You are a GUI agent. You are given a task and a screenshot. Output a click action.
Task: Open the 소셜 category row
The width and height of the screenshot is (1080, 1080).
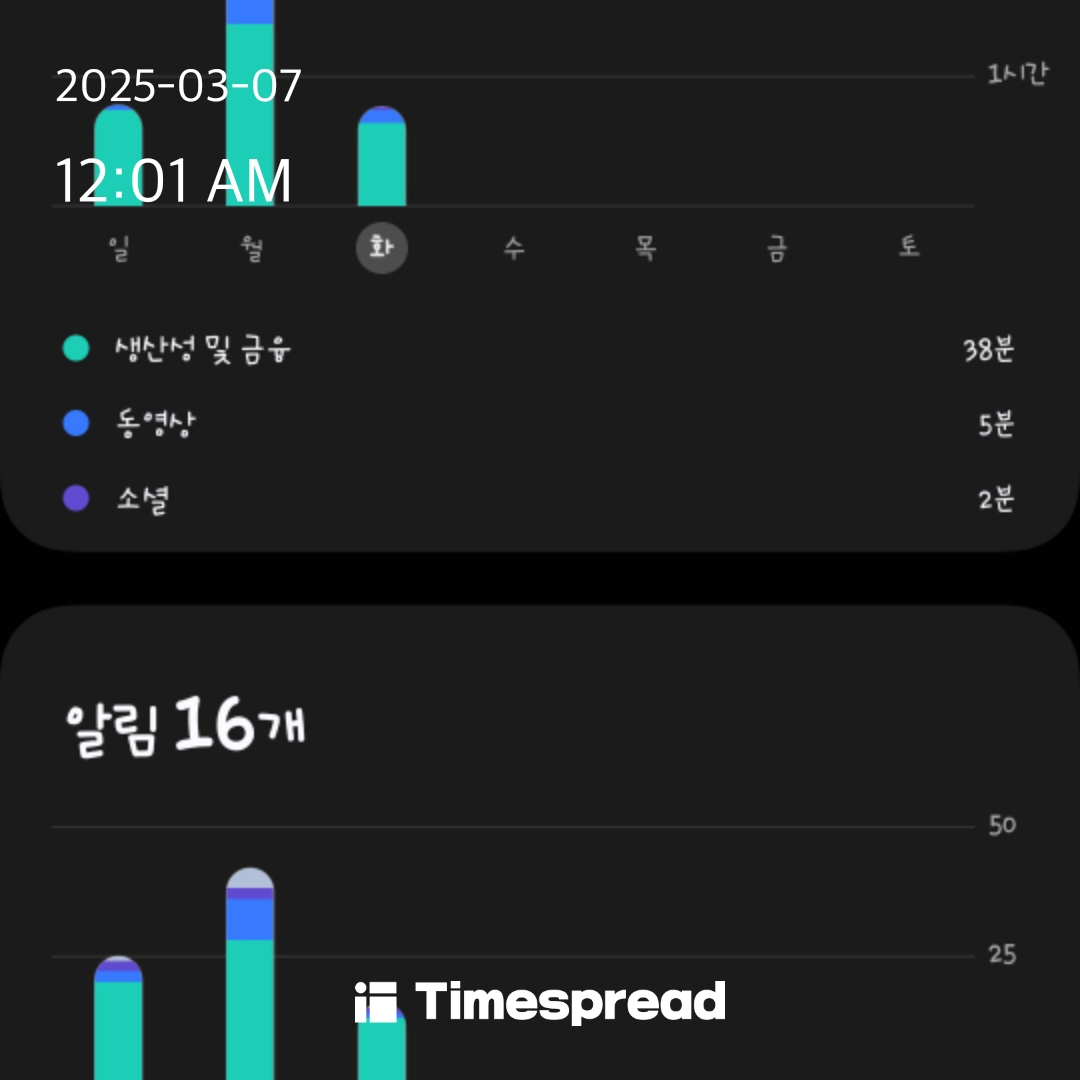538,498
